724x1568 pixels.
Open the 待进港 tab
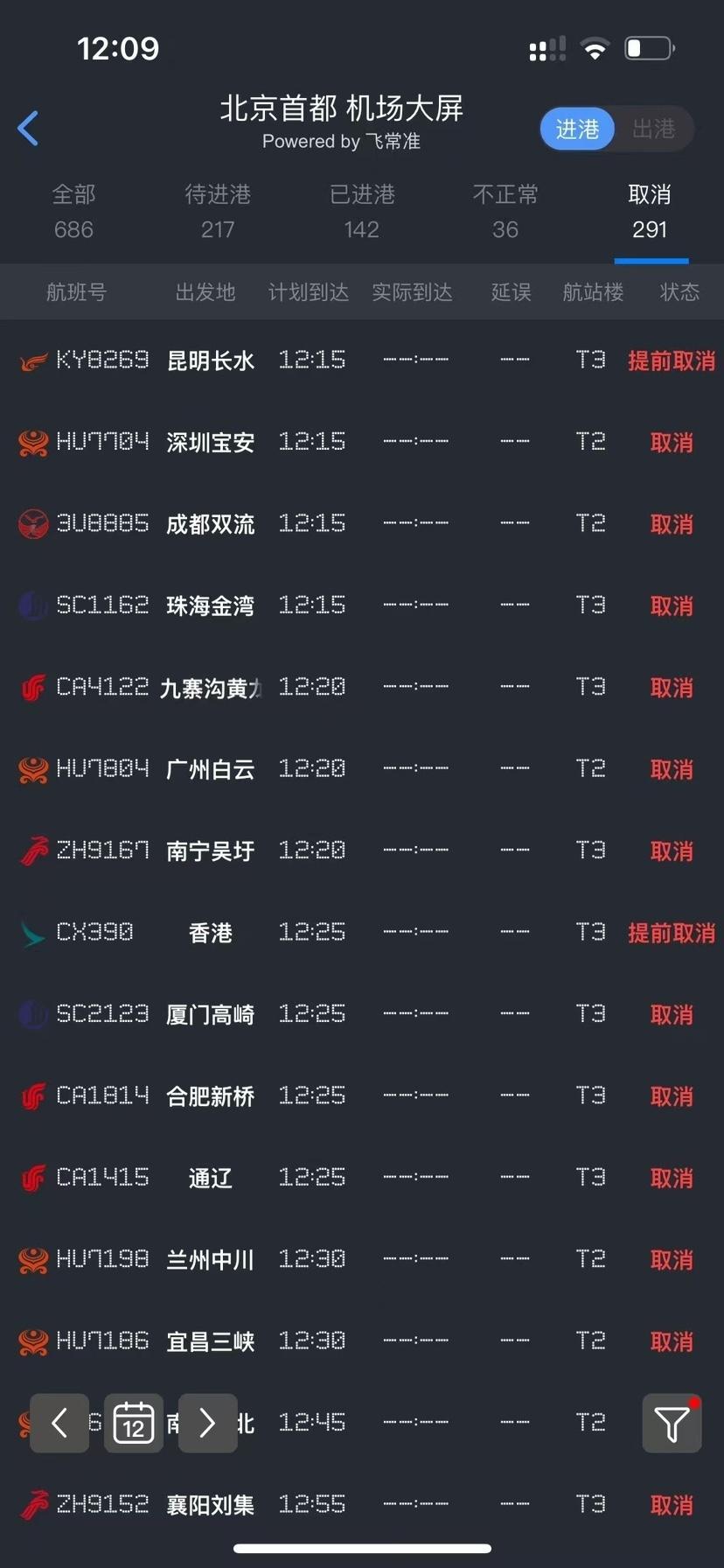218,211
